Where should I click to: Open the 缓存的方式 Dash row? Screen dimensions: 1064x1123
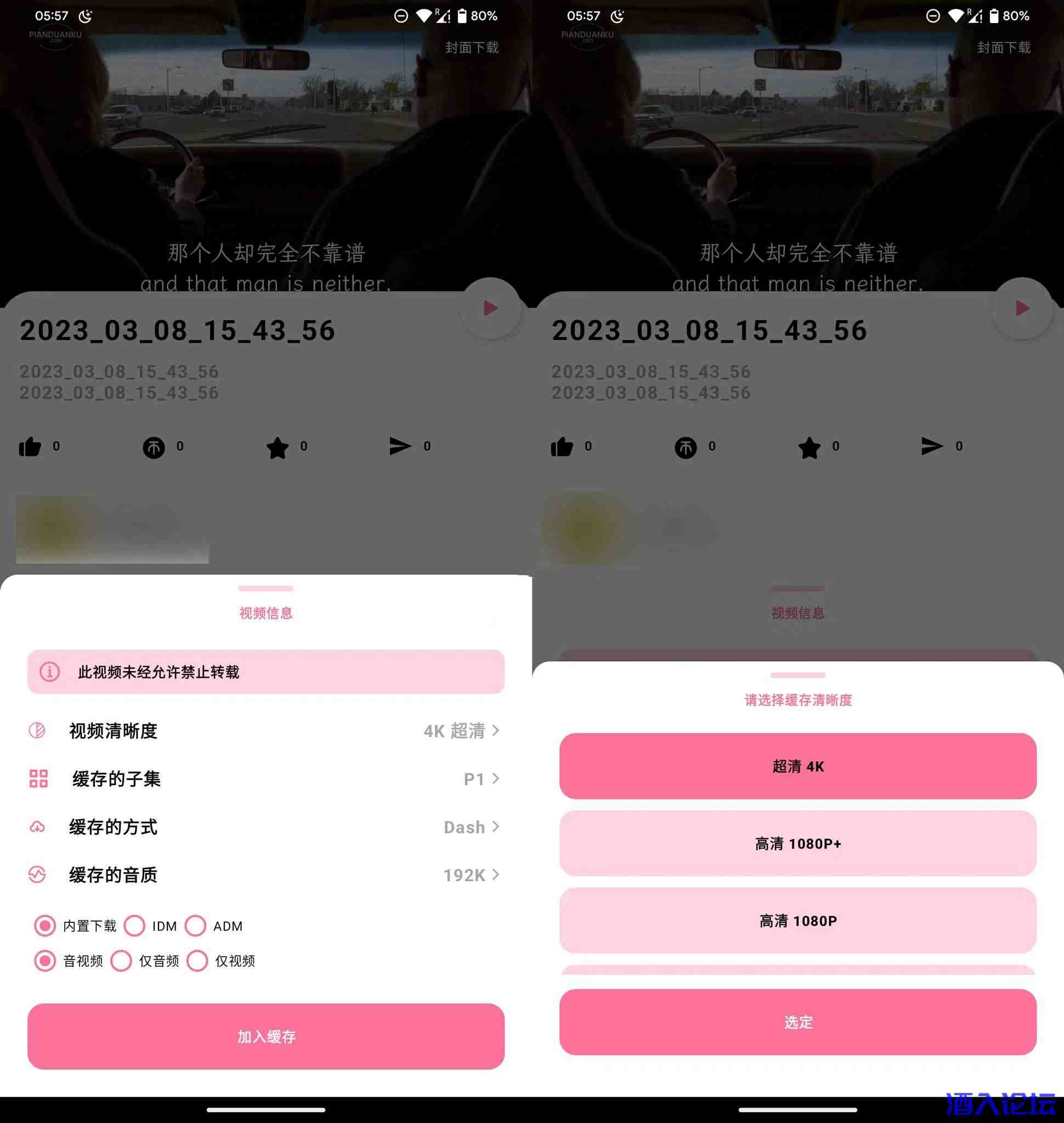(x=265, y=827)
